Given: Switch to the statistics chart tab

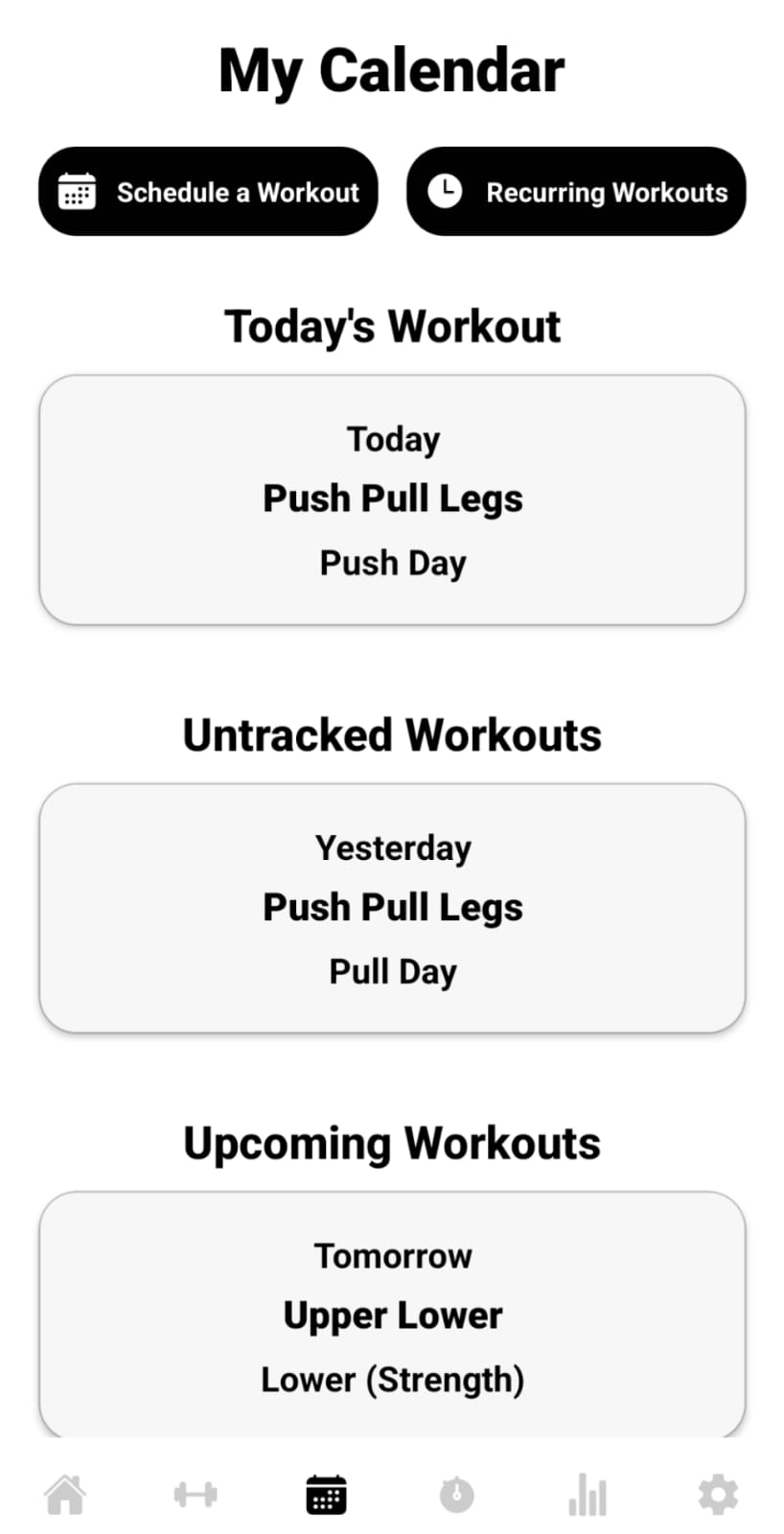Looking at the screenshot, I should point(588,1494).
